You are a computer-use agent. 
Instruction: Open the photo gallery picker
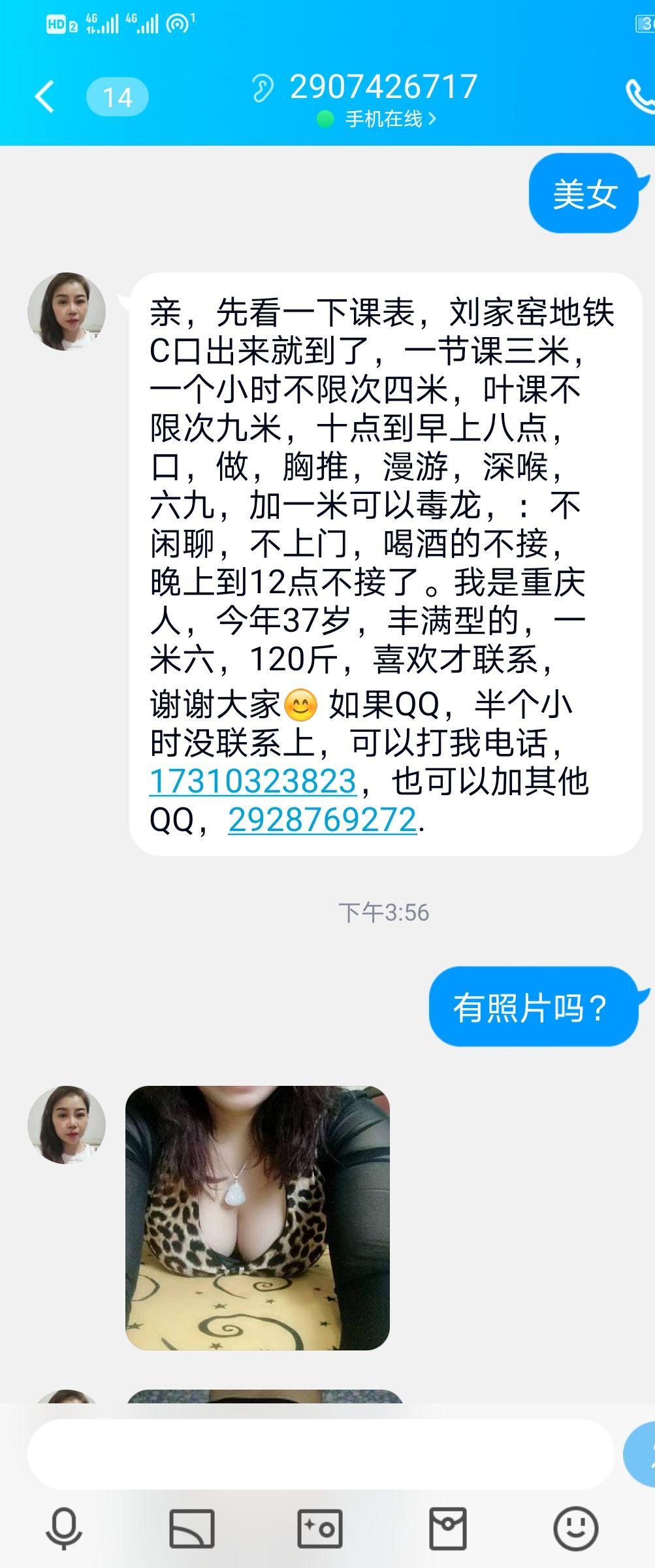pyautogui.click(x=192, y=1529)
